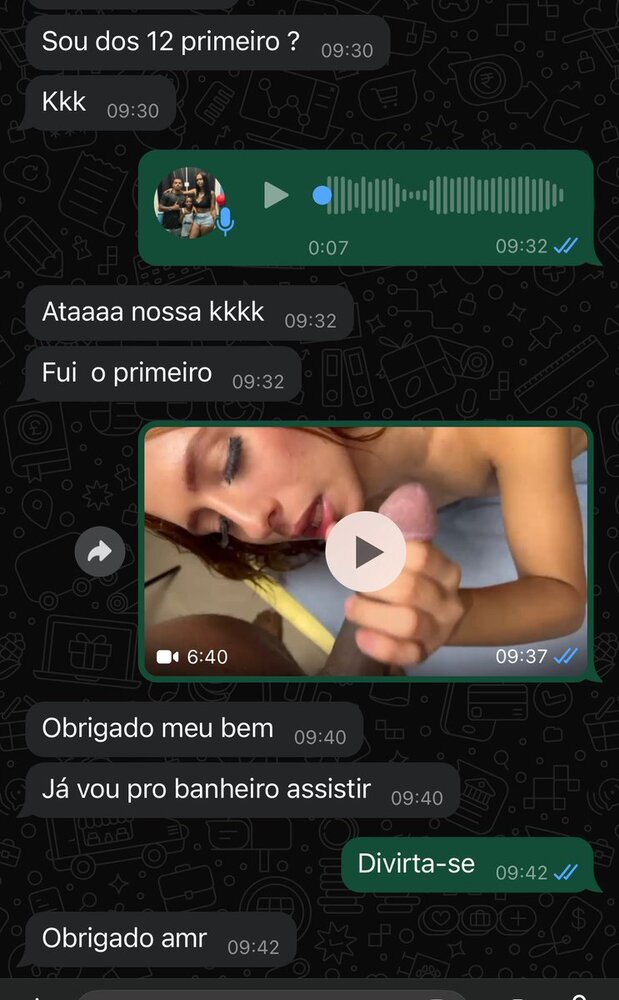The image size is (619, 1000).
Task: Play the 6:40 video message
Action: [x=366, y=551]
